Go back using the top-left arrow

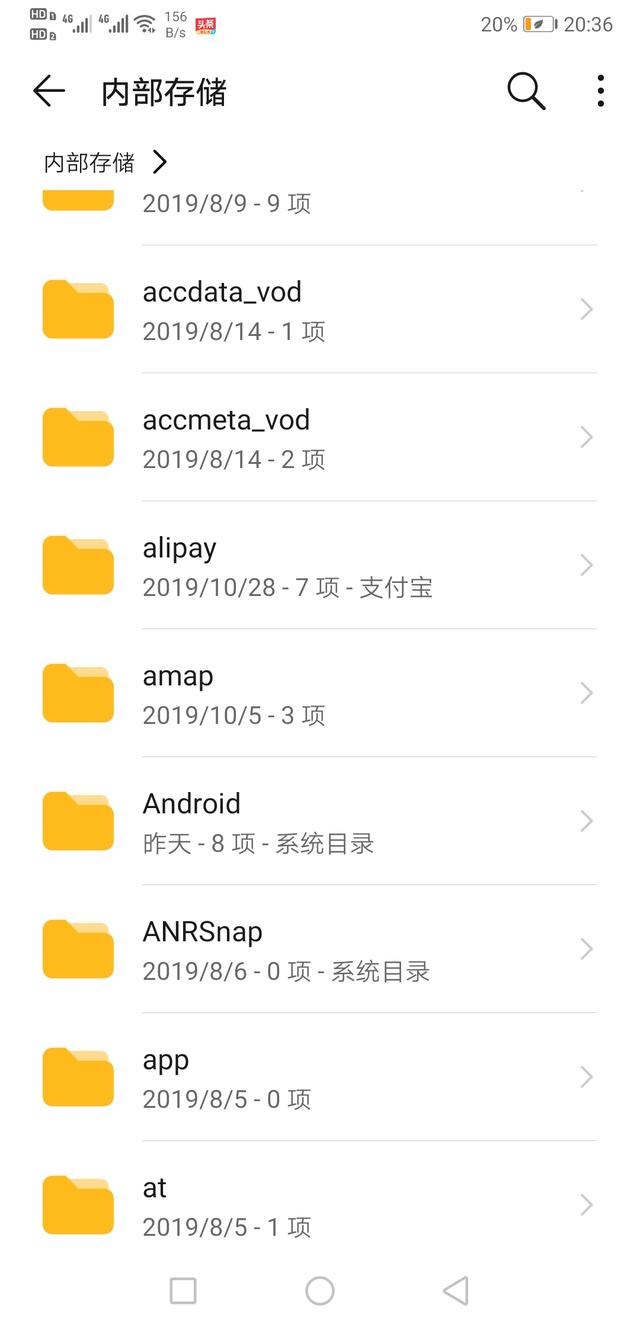(x=49, y=92)
